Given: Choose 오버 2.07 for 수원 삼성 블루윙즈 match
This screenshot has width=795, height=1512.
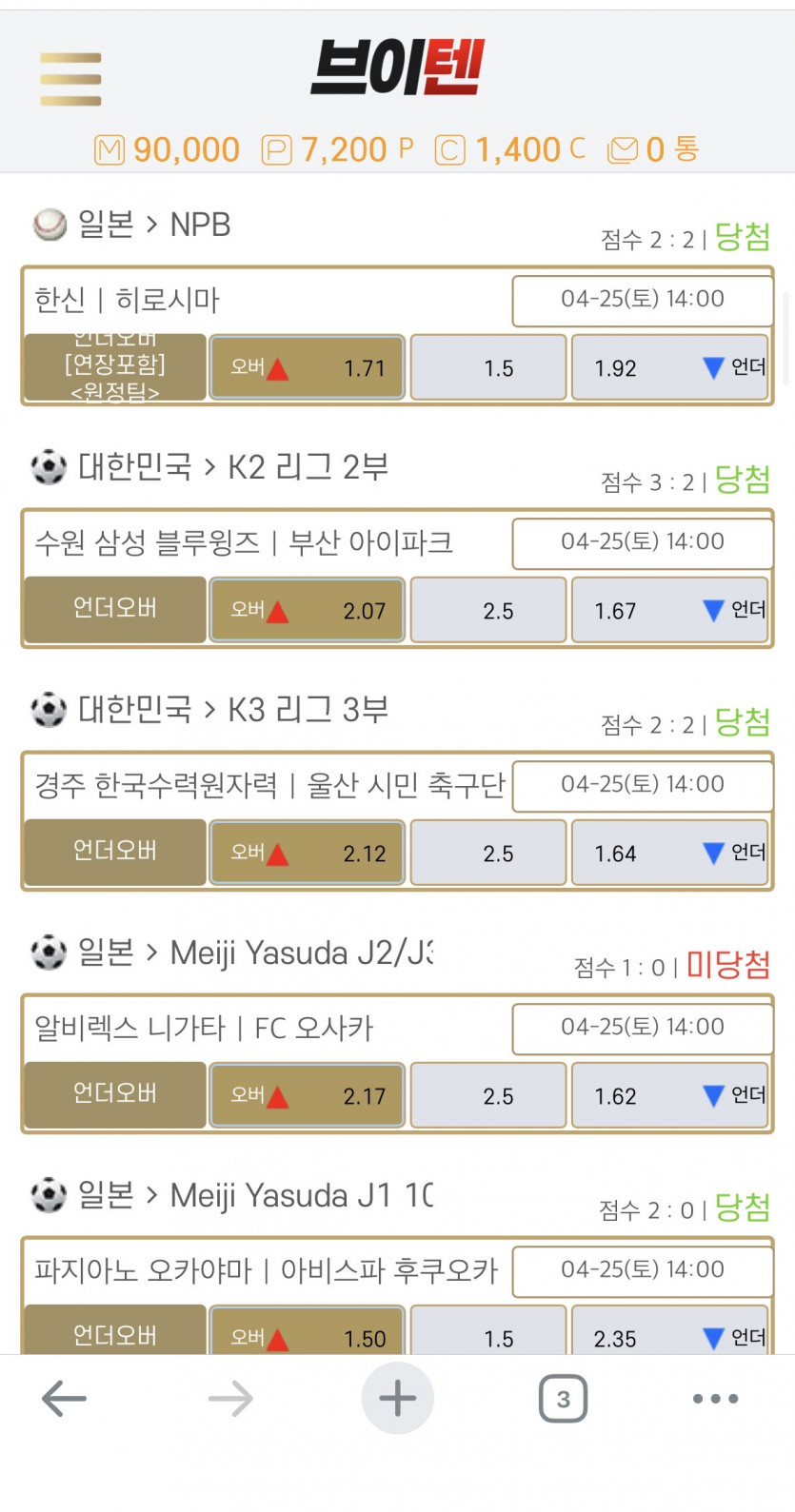Looking at the screenshot, I should pos(308,610).
